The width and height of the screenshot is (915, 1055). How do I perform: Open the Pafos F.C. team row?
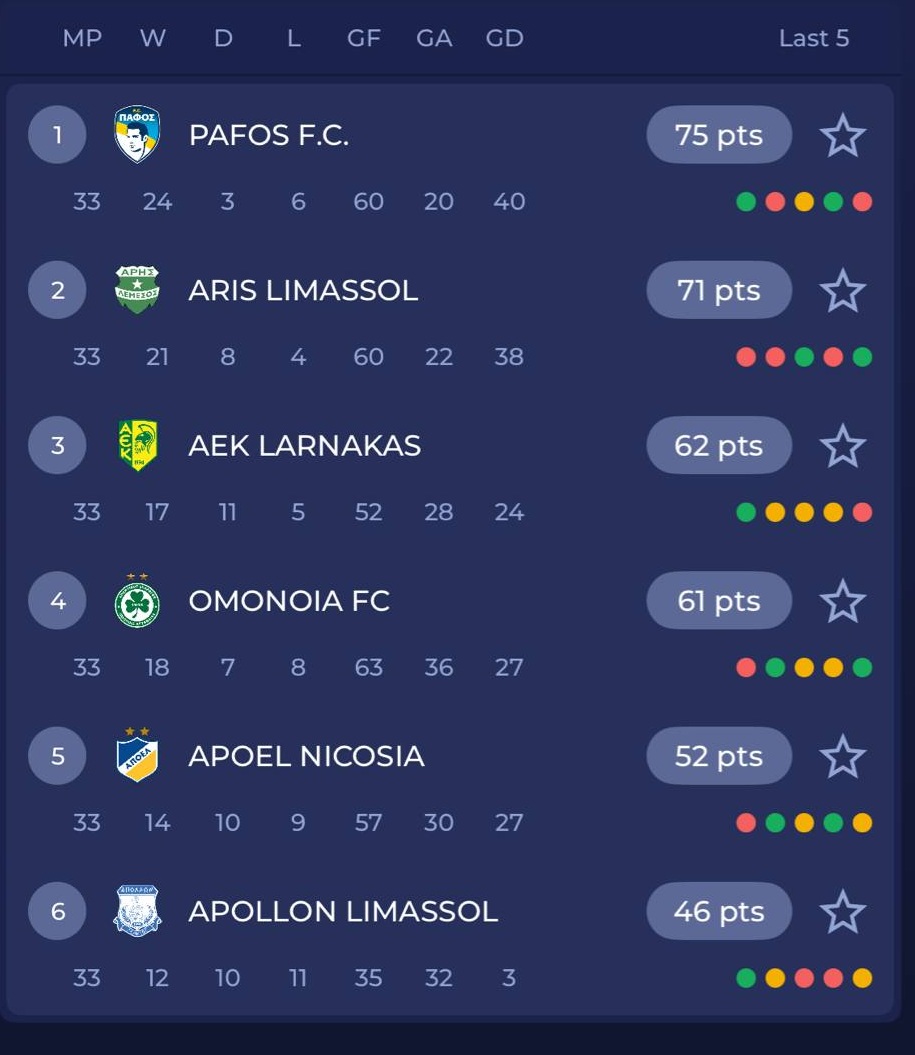pyautogui.click(x=269, y=135)
